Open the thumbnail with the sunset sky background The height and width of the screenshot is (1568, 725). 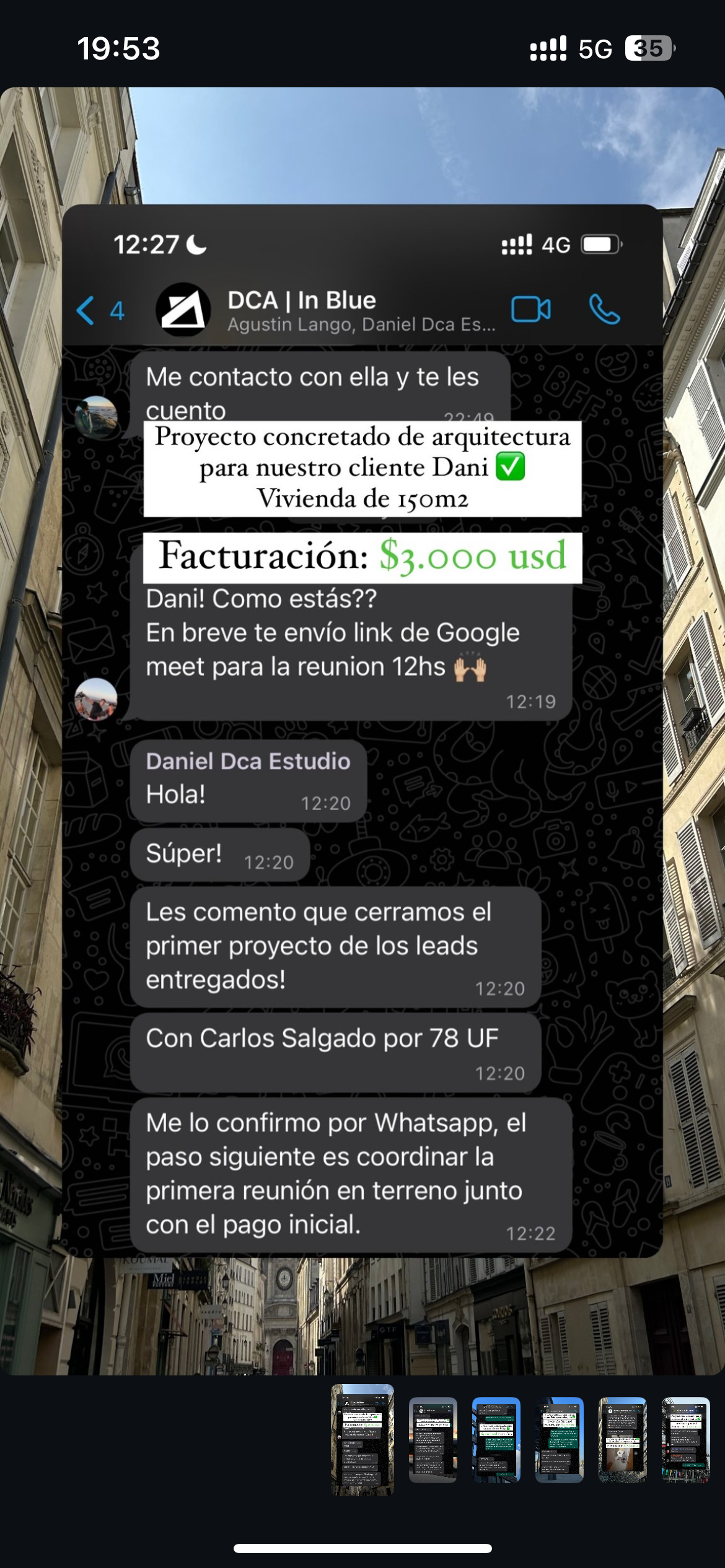click(433, 1439)
